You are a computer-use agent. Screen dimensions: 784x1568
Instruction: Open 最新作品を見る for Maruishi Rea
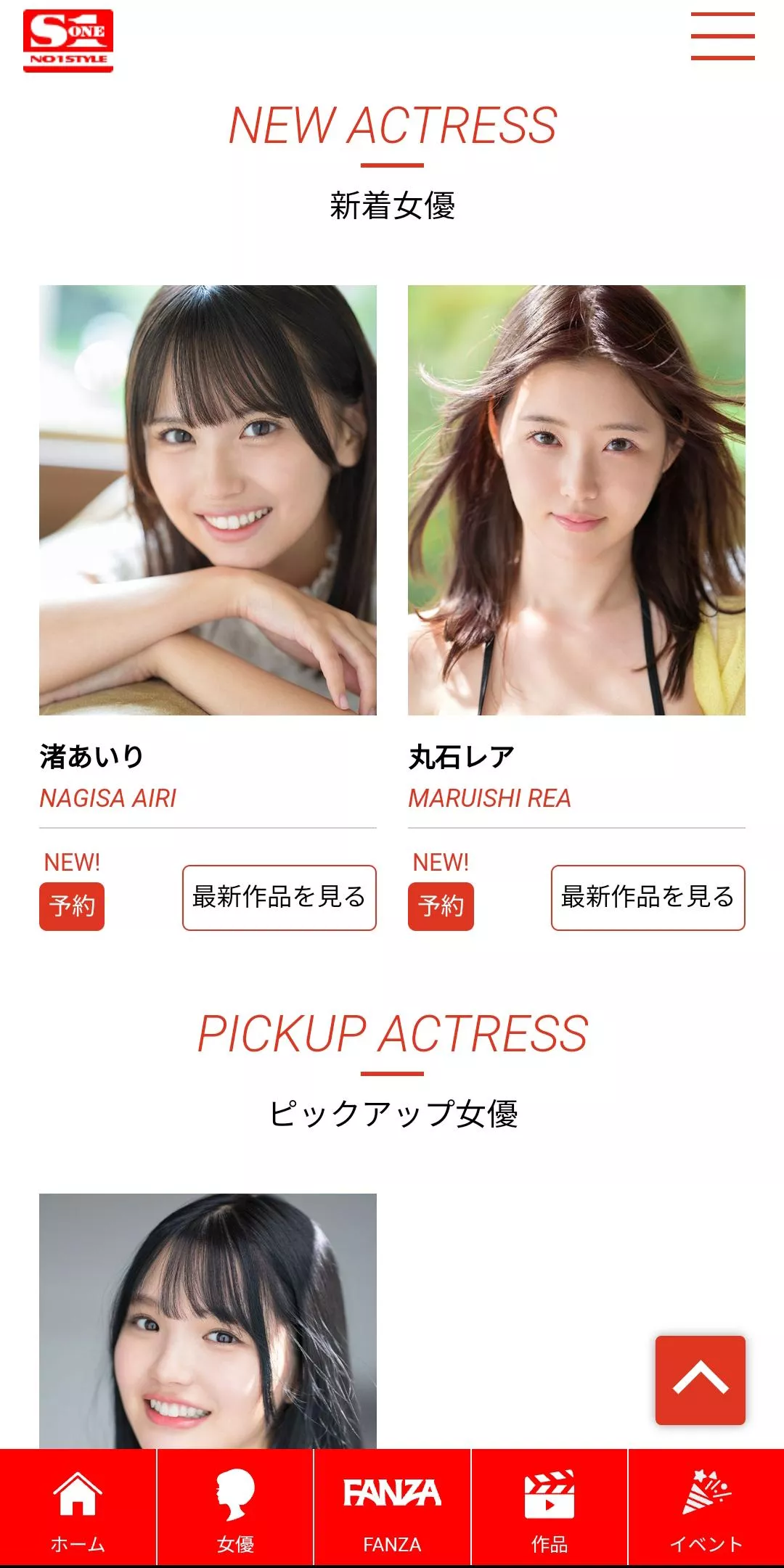(647, 897)
